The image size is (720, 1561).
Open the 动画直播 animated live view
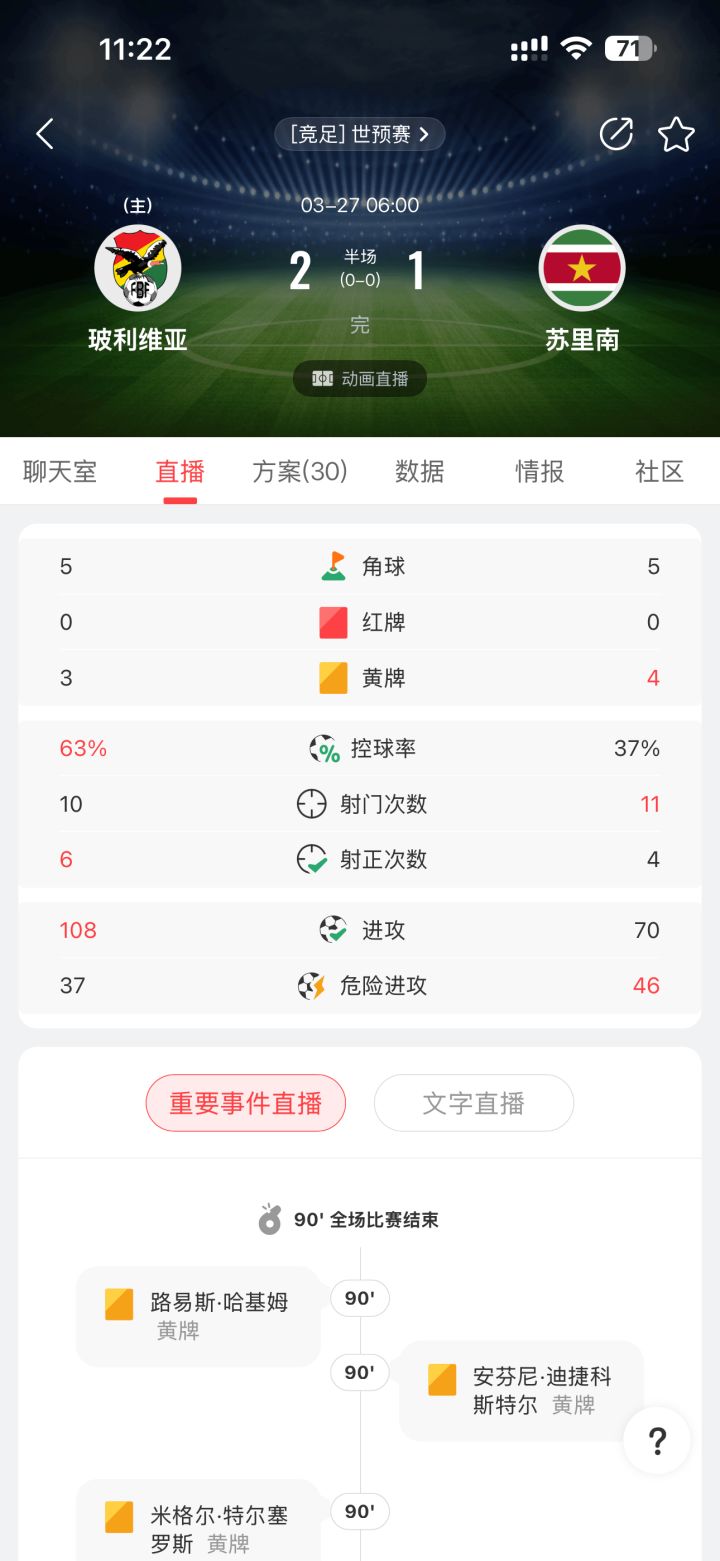coord(360,379)
